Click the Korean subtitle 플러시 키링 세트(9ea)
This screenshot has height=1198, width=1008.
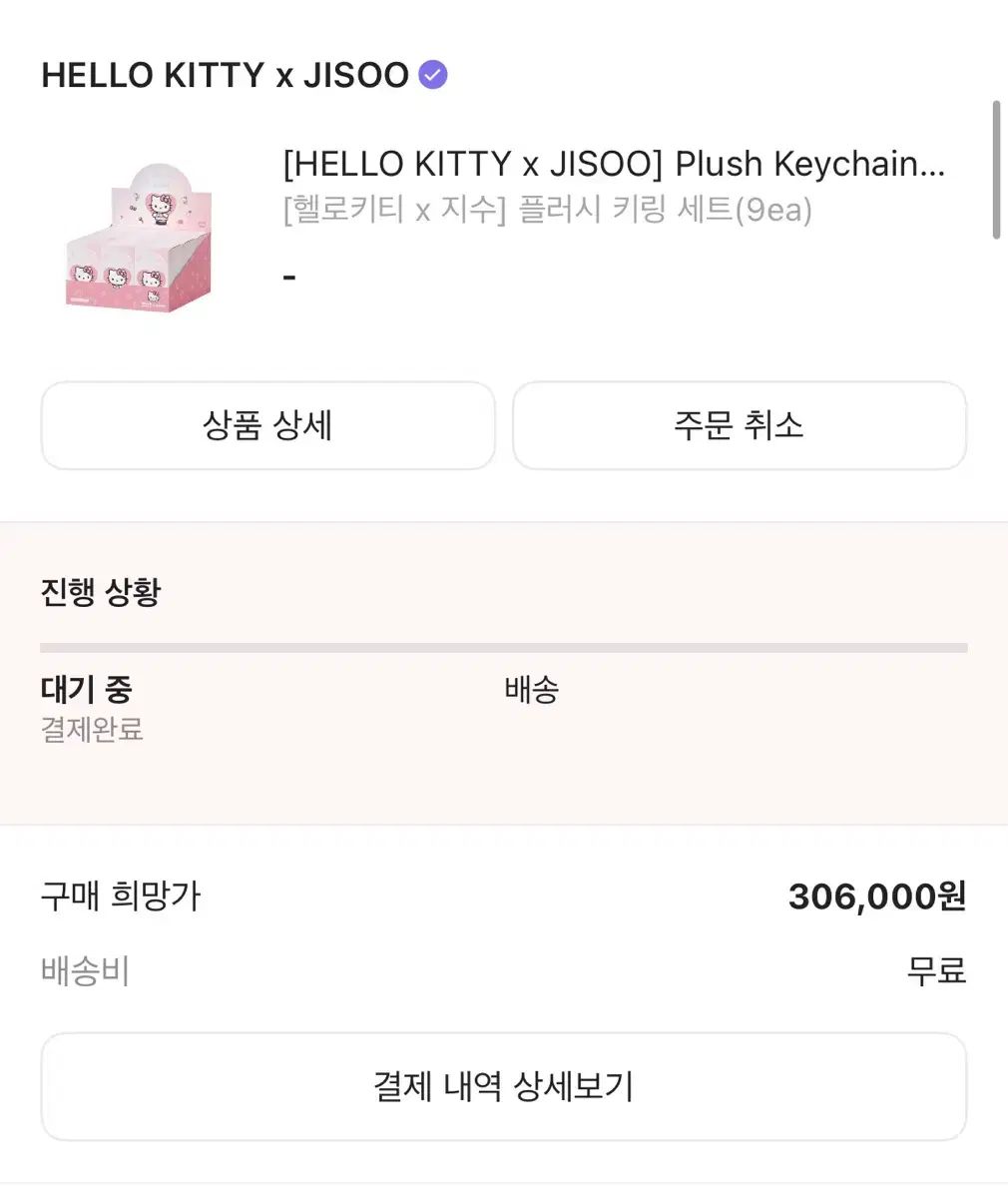click(x=545, y=209)
